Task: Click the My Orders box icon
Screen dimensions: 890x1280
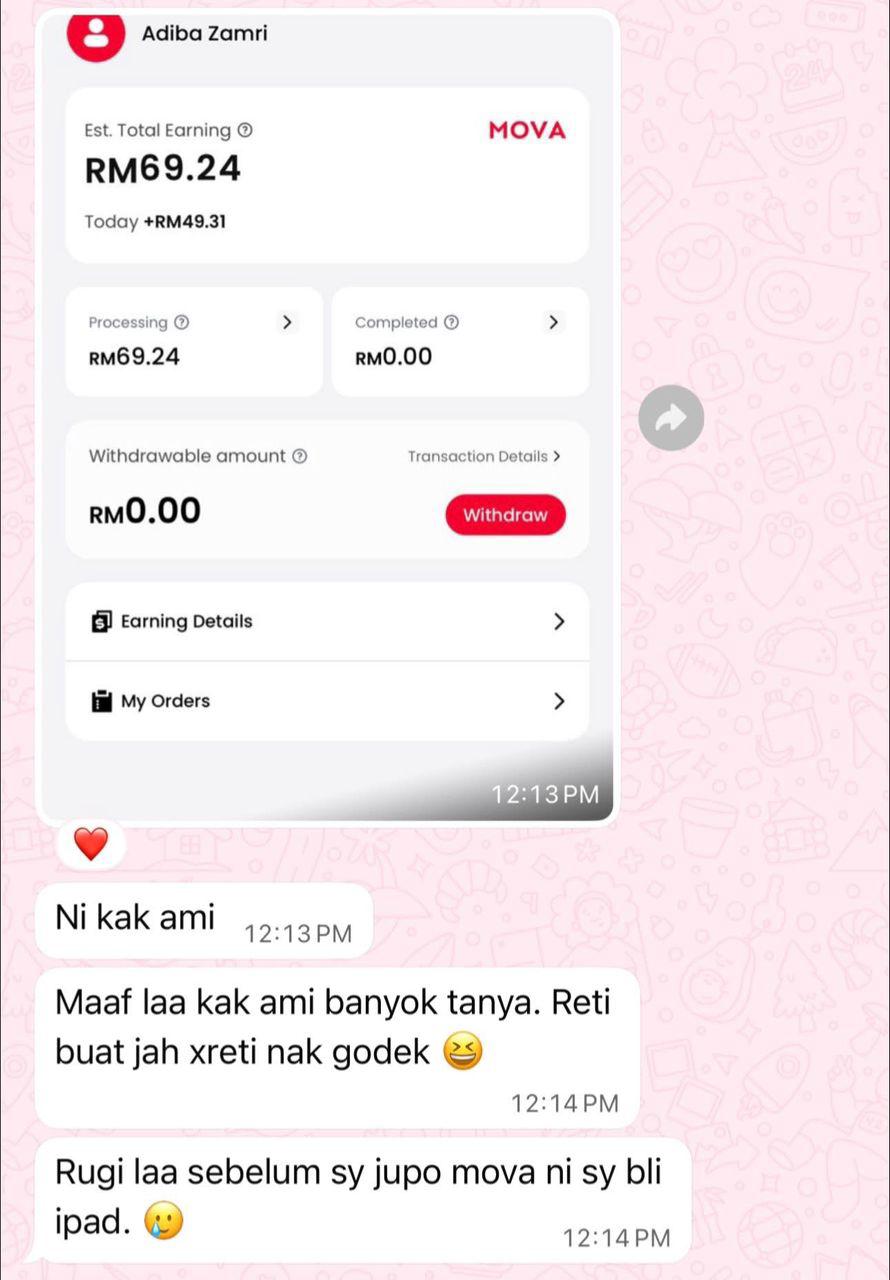Action: (100, 701)
